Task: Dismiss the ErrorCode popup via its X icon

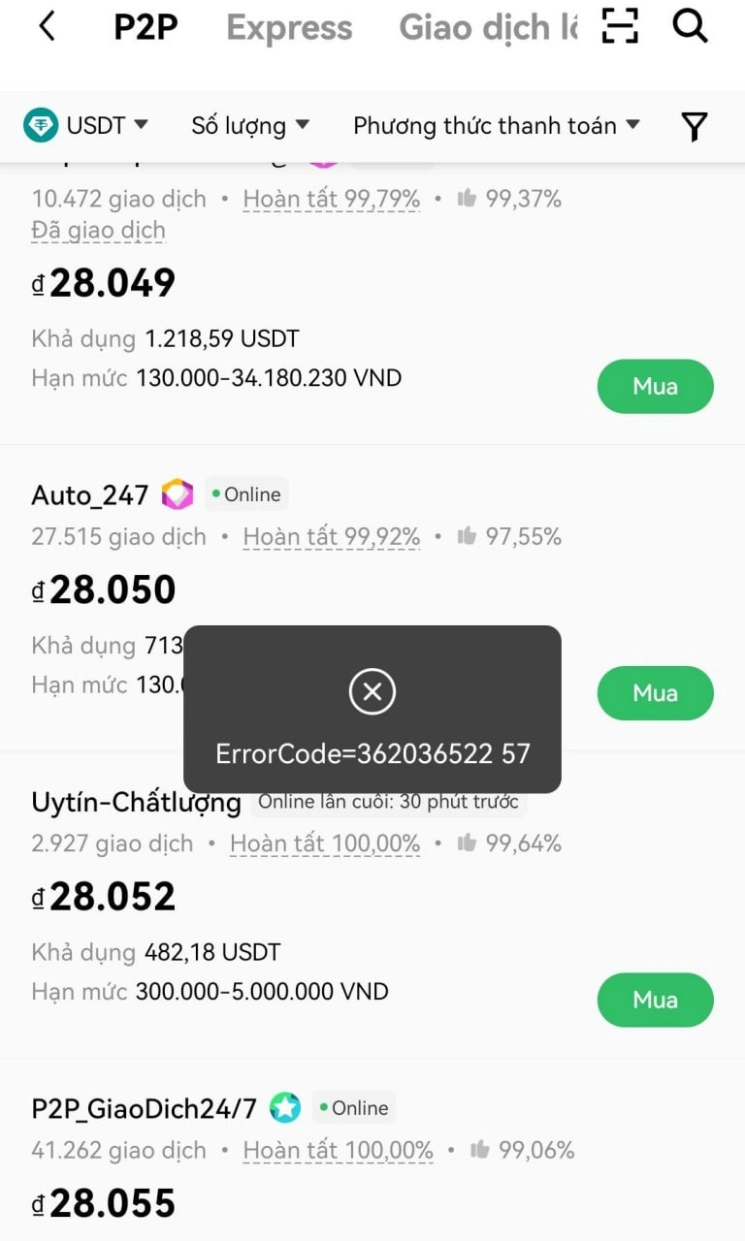Action: click(371, 691)
